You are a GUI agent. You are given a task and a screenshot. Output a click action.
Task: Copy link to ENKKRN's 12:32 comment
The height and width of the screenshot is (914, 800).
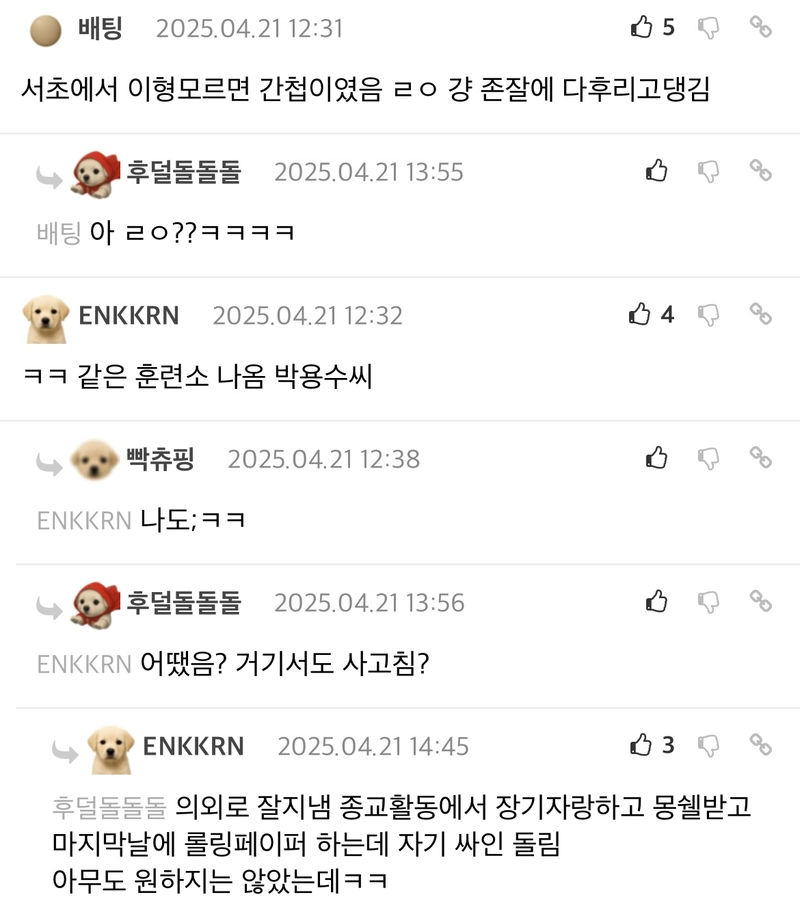point(761,315)
